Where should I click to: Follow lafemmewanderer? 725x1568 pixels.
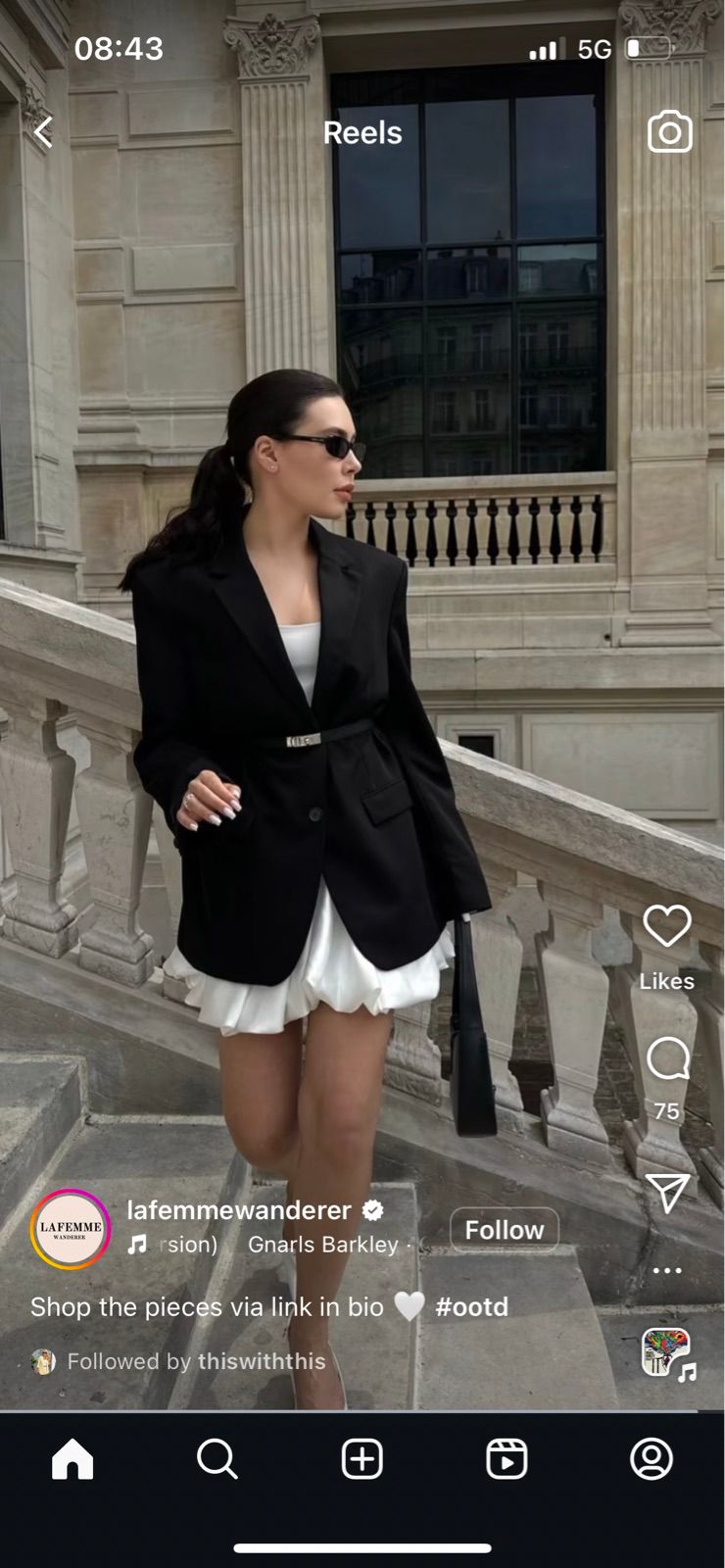point(504,1230)
